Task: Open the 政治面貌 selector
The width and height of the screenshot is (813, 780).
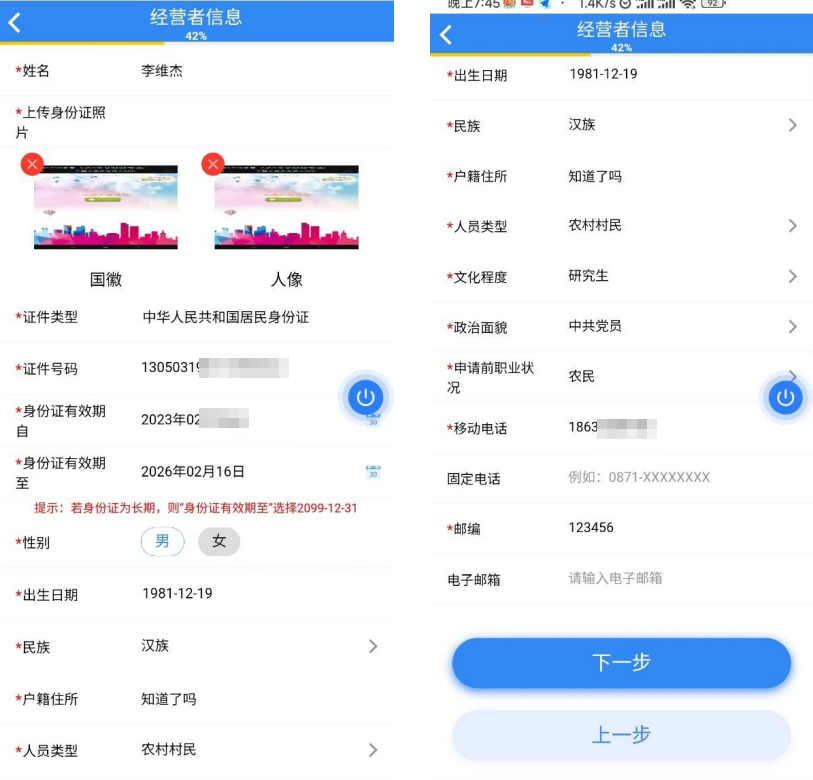Action: coord(680,326)
